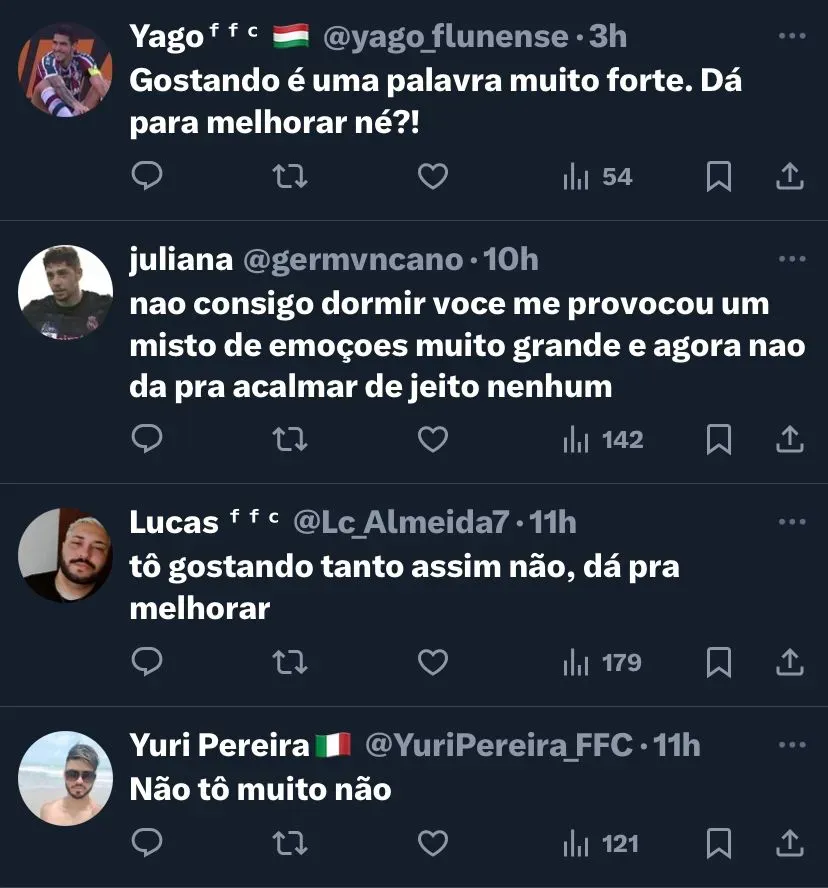View analytics for Lucas's tweet with 179 views

(x=602, y=662)
